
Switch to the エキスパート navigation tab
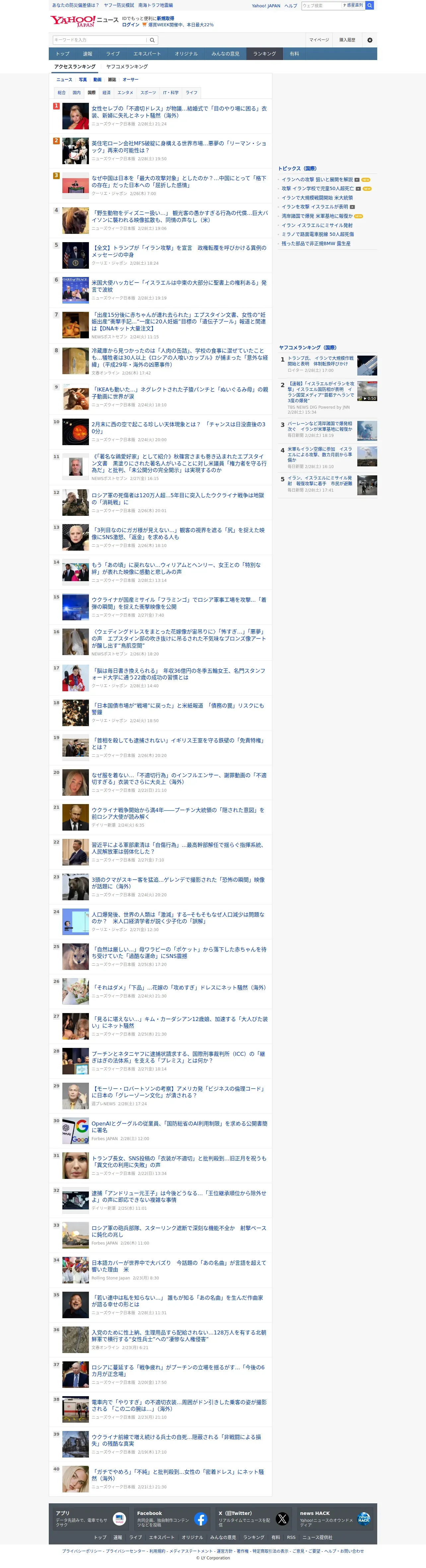147,54
